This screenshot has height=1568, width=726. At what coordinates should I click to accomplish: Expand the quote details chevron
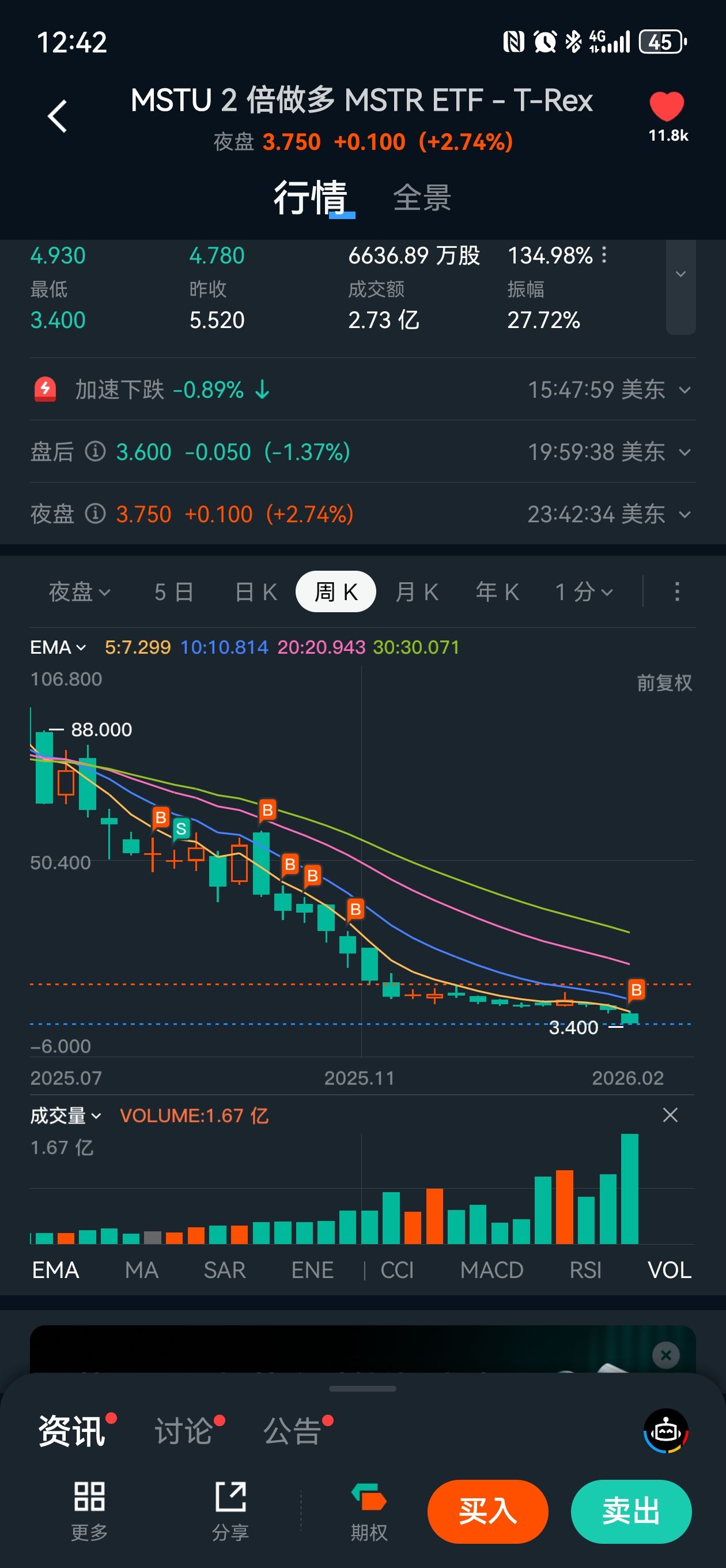680,274
